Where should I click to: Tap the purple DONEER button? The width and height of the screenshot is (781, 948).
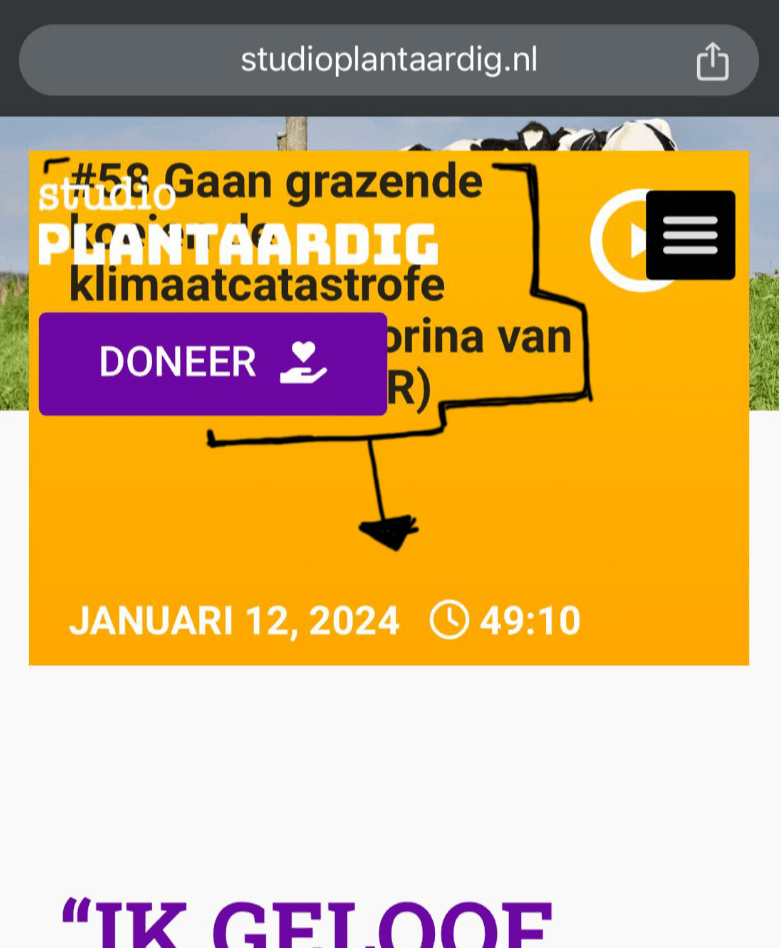212,363
